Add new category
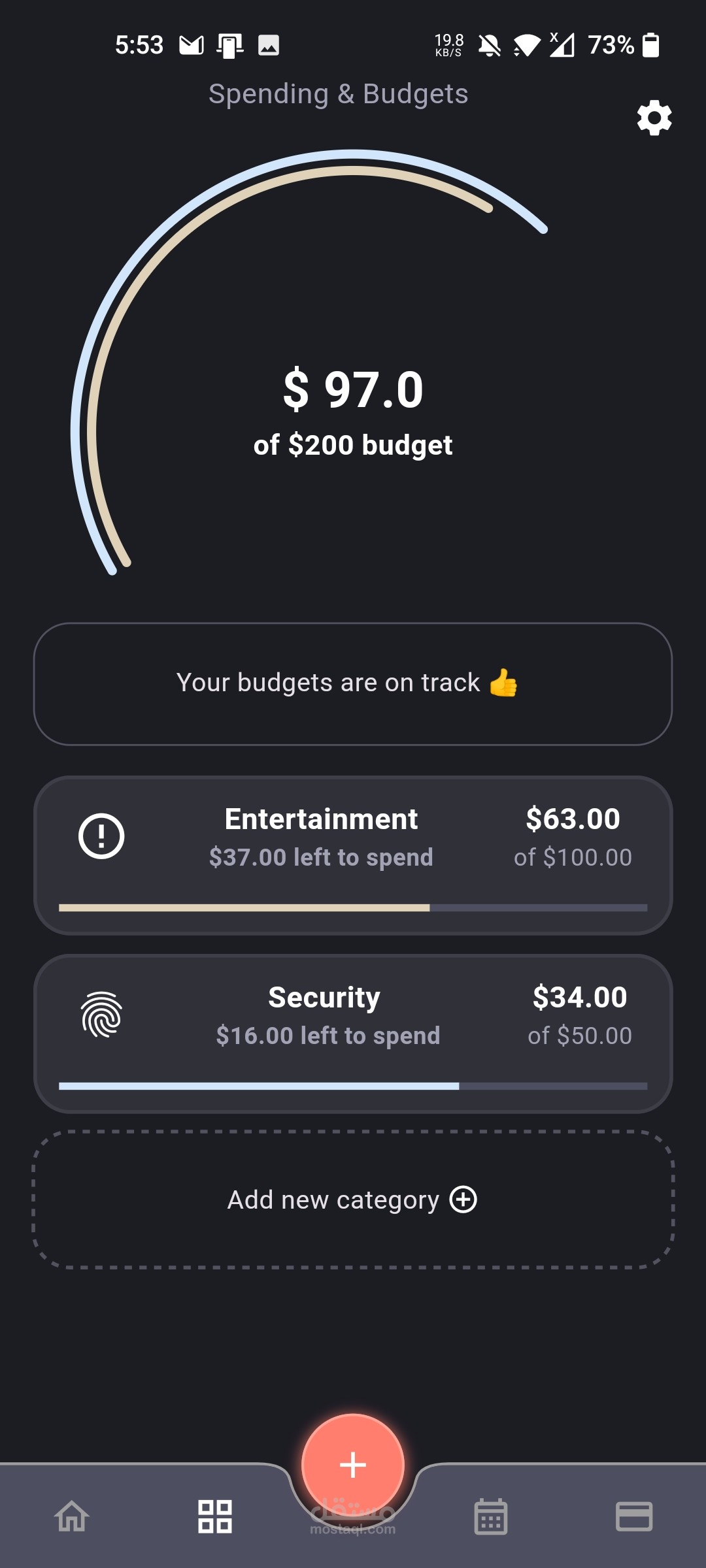This screenshot has height=1568, width=706. pyautogui.click(x=353, y=1200)
